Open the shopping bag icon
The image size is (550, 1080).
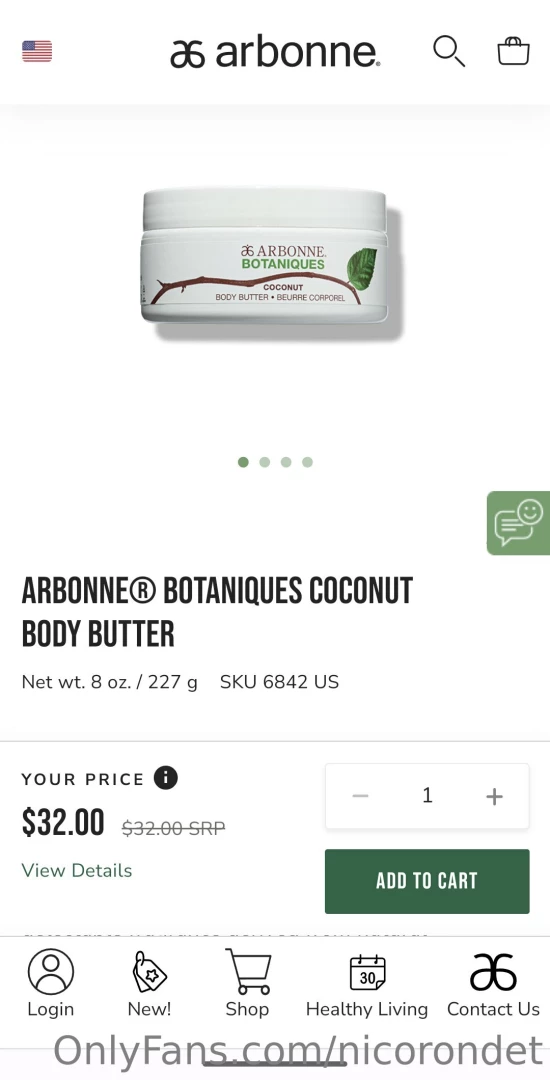[x=514, y=52]
